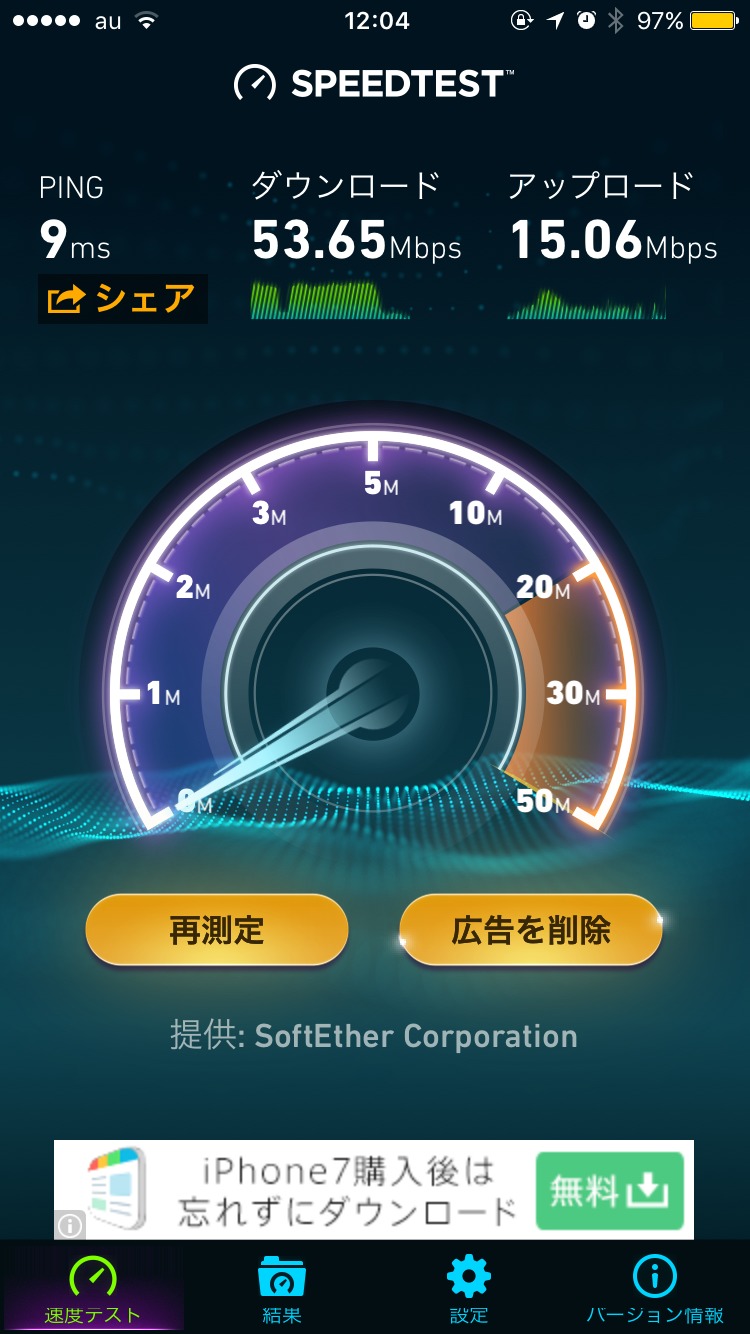Run the test again with 再測定
This screenshot has width=750, height=1334.
pyautogui.click(x=217, y=930)
